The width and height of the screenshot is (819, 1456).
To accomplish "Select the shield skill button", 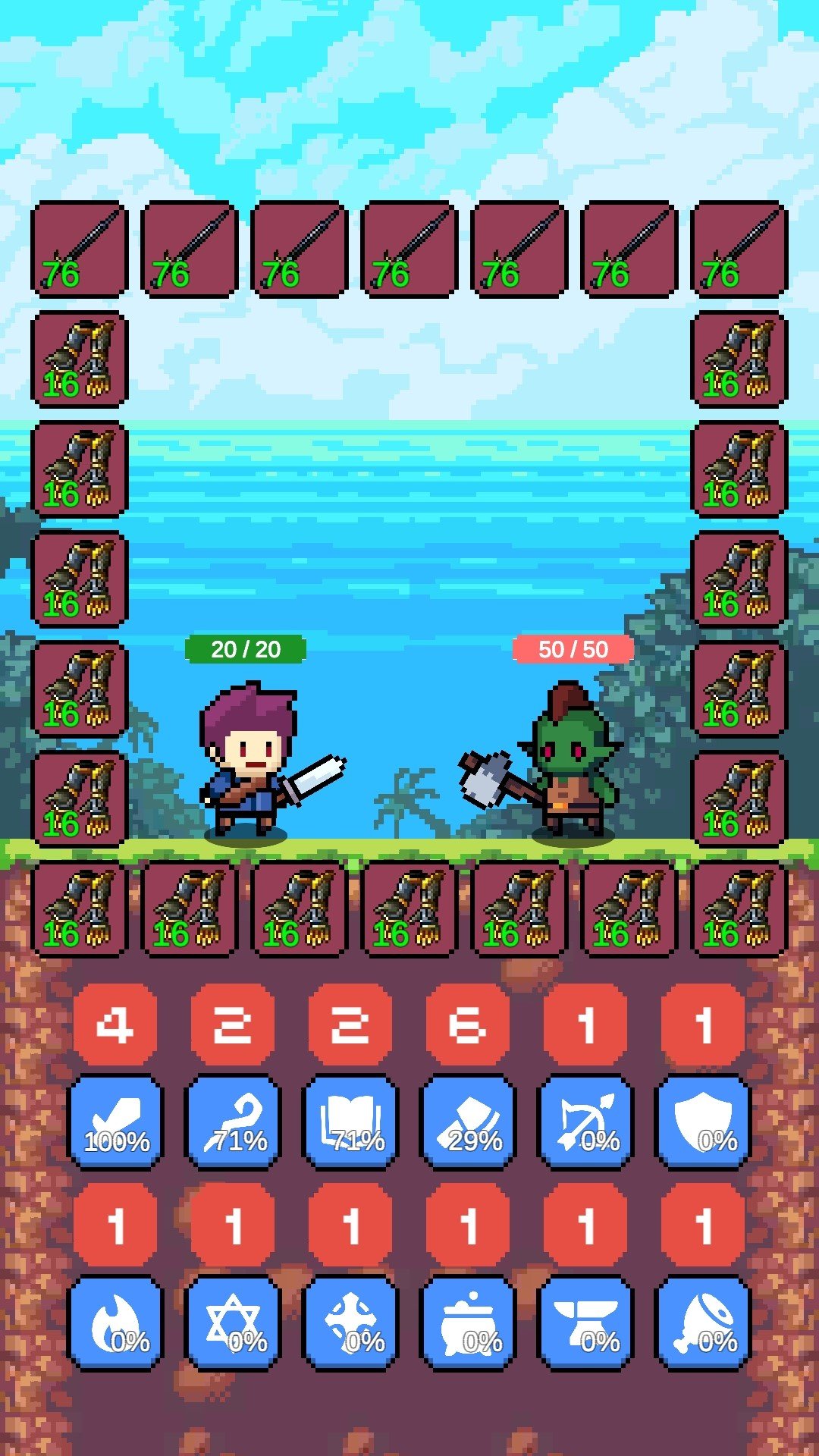I will (703, 1122).
